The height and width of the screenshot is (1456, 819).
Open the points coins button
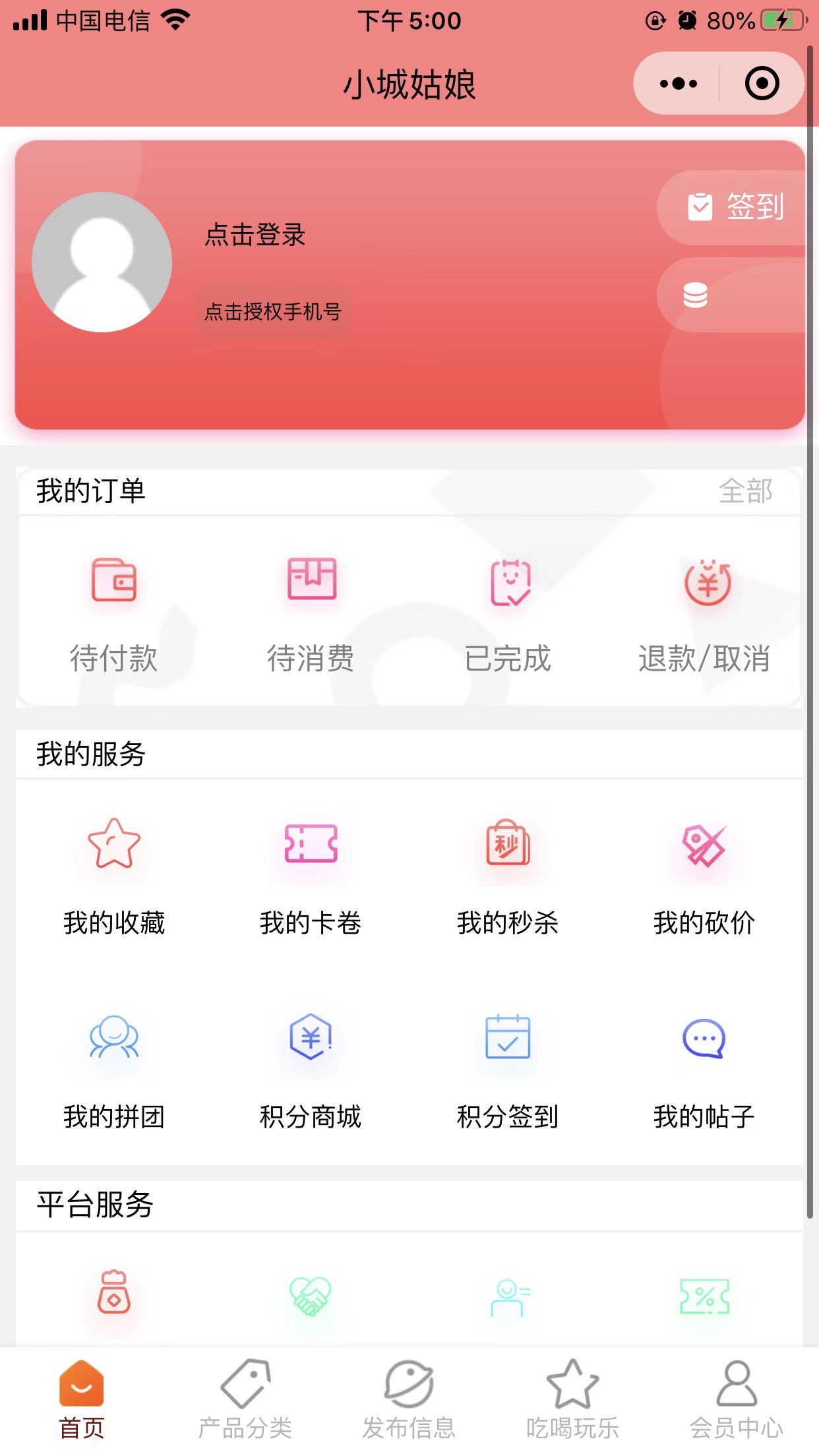coord(696,295)
